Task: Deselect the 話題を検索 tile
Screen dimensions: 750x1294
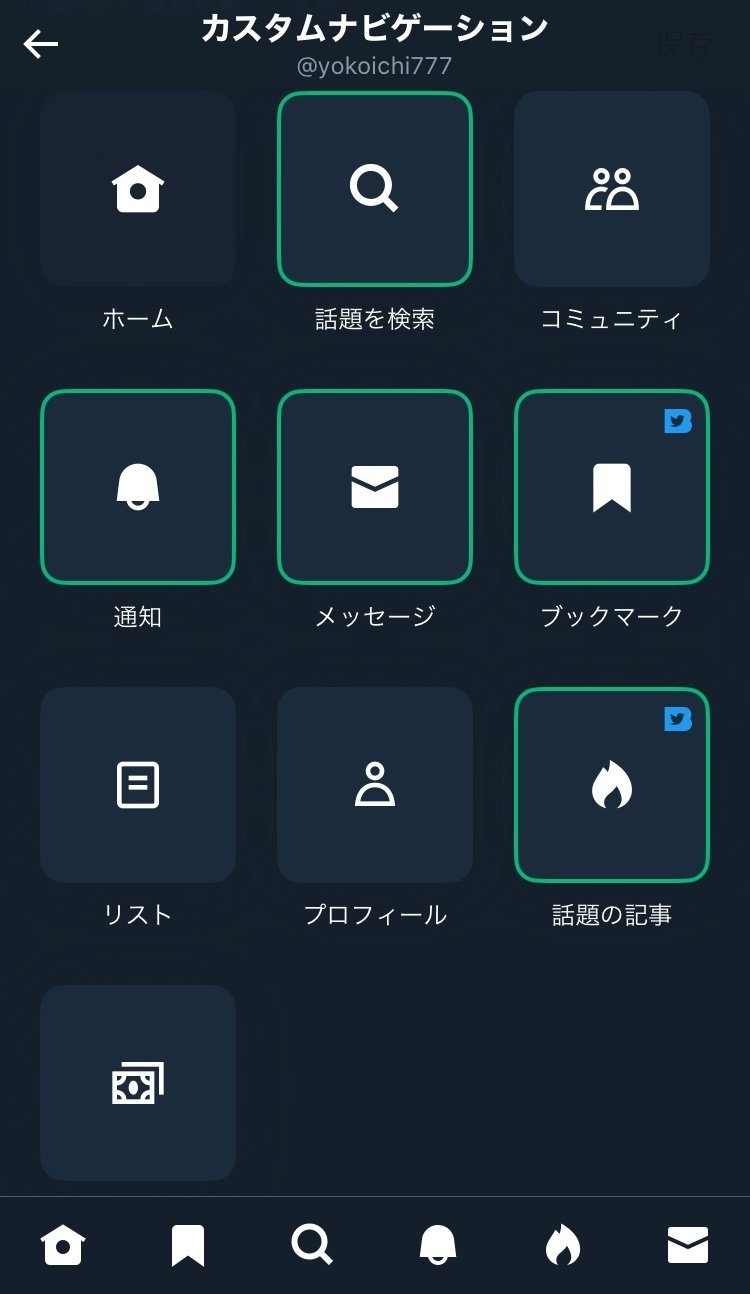Action: tap(375, 189)
